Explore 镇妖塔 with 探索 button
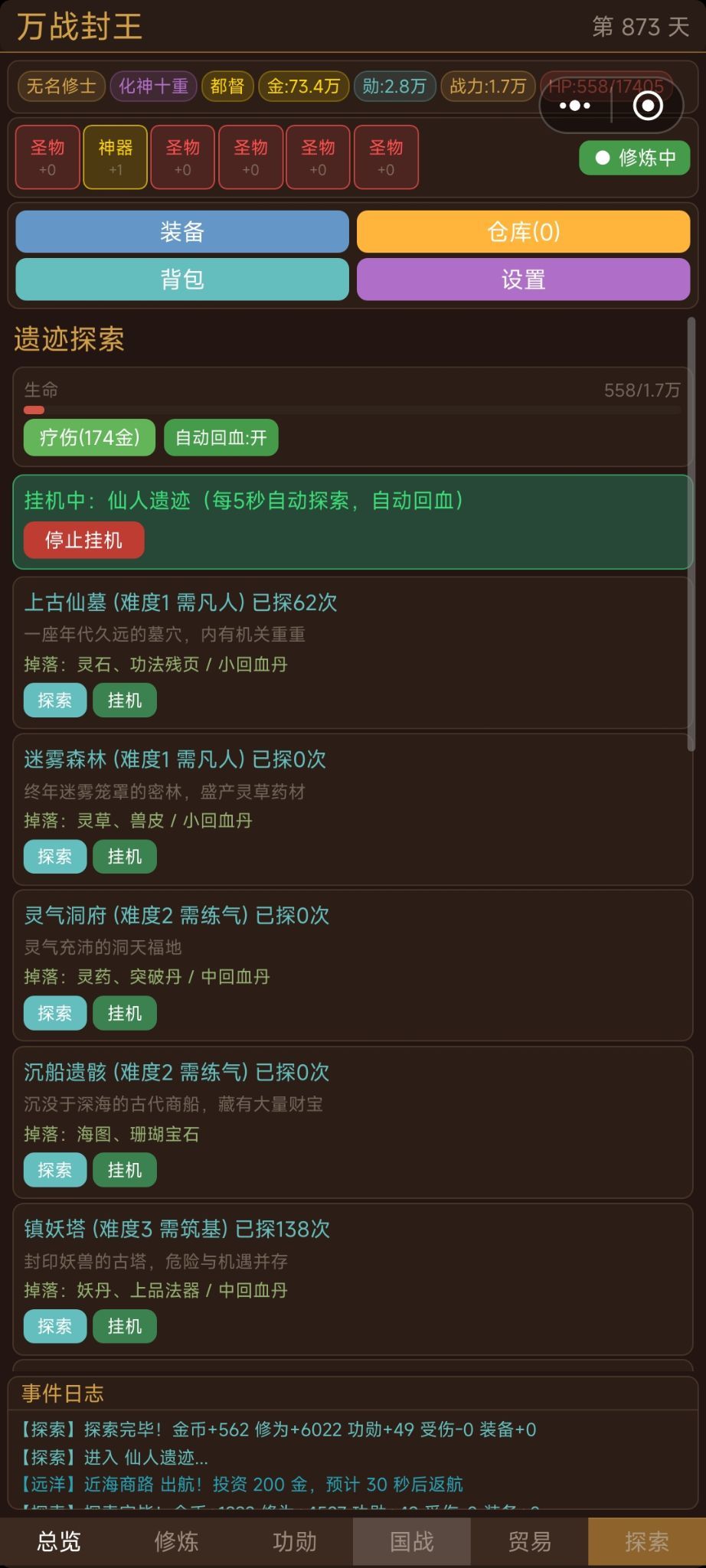 54,1326
